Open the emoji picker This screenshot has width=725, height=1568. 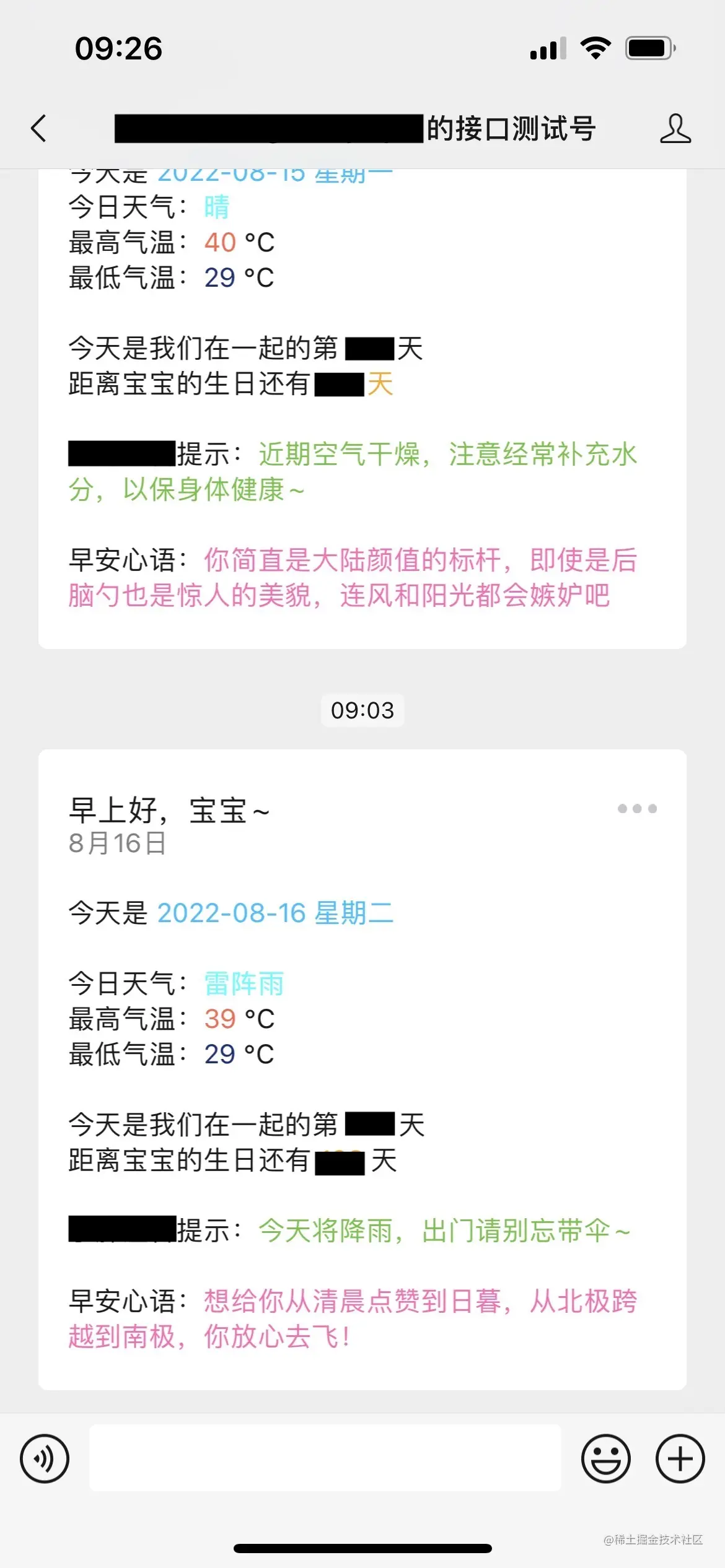pyautogui.click(x=605, y=1458)
